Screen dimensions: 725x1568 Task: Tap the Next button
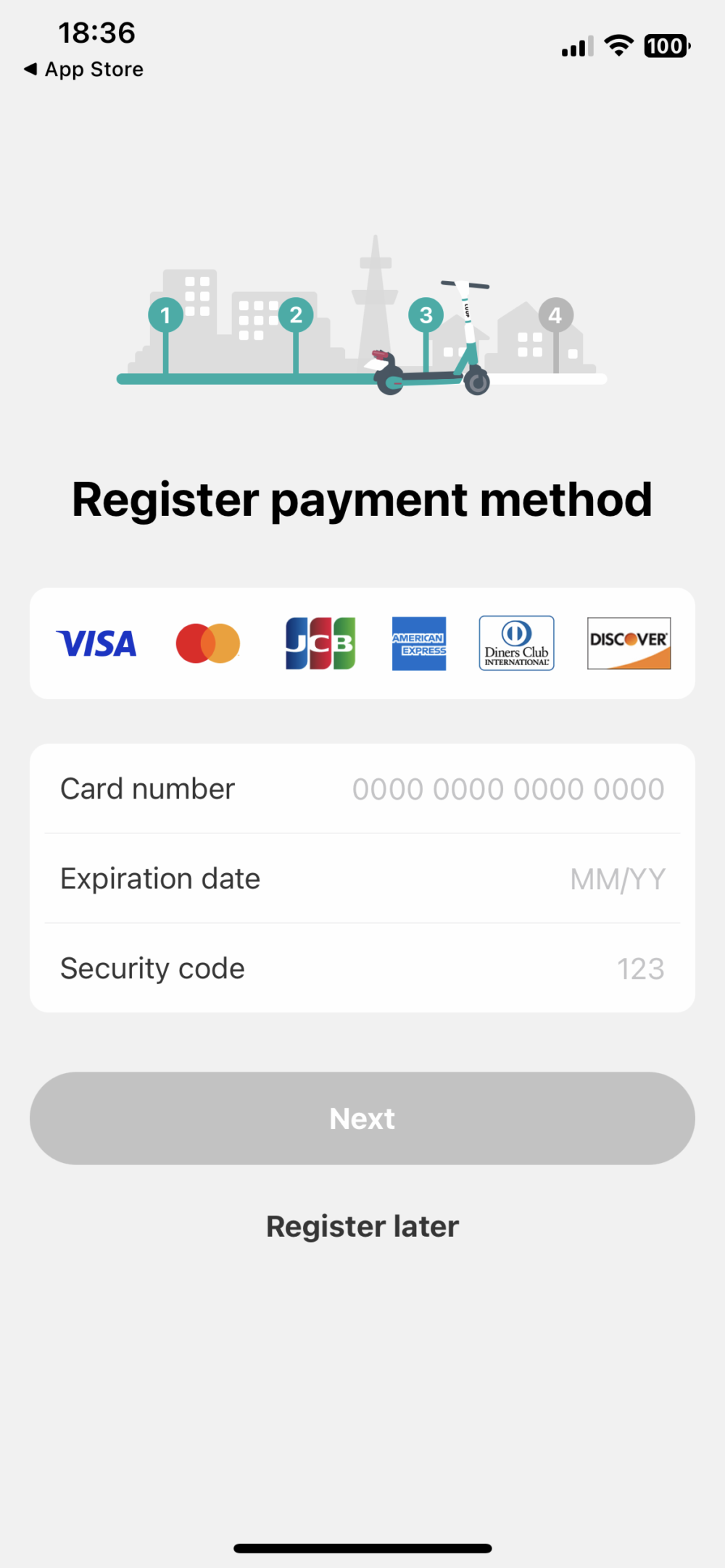pyautogui.click(x=362, y=1119)
